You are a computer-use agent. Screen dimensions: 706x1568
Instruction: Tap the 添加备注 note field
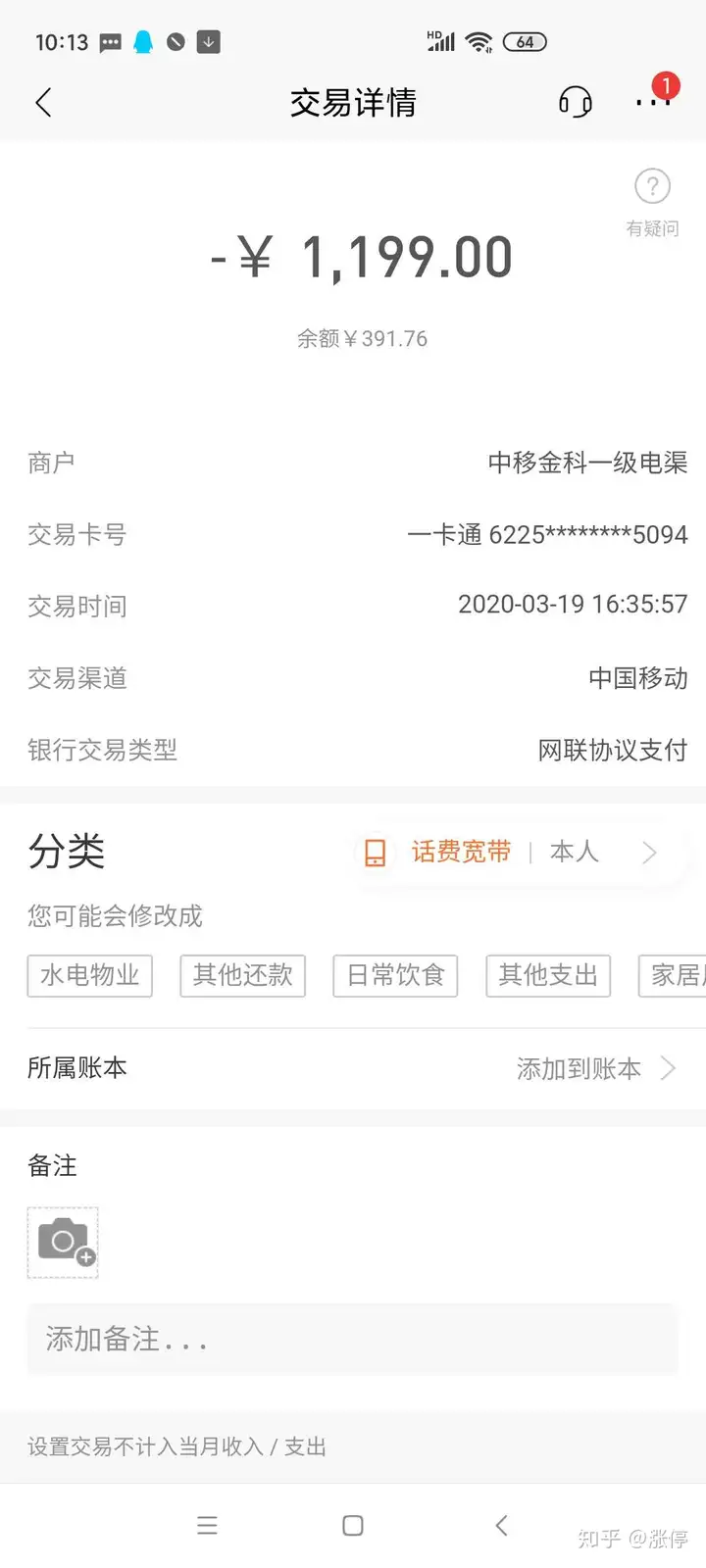coord(353,1339)
